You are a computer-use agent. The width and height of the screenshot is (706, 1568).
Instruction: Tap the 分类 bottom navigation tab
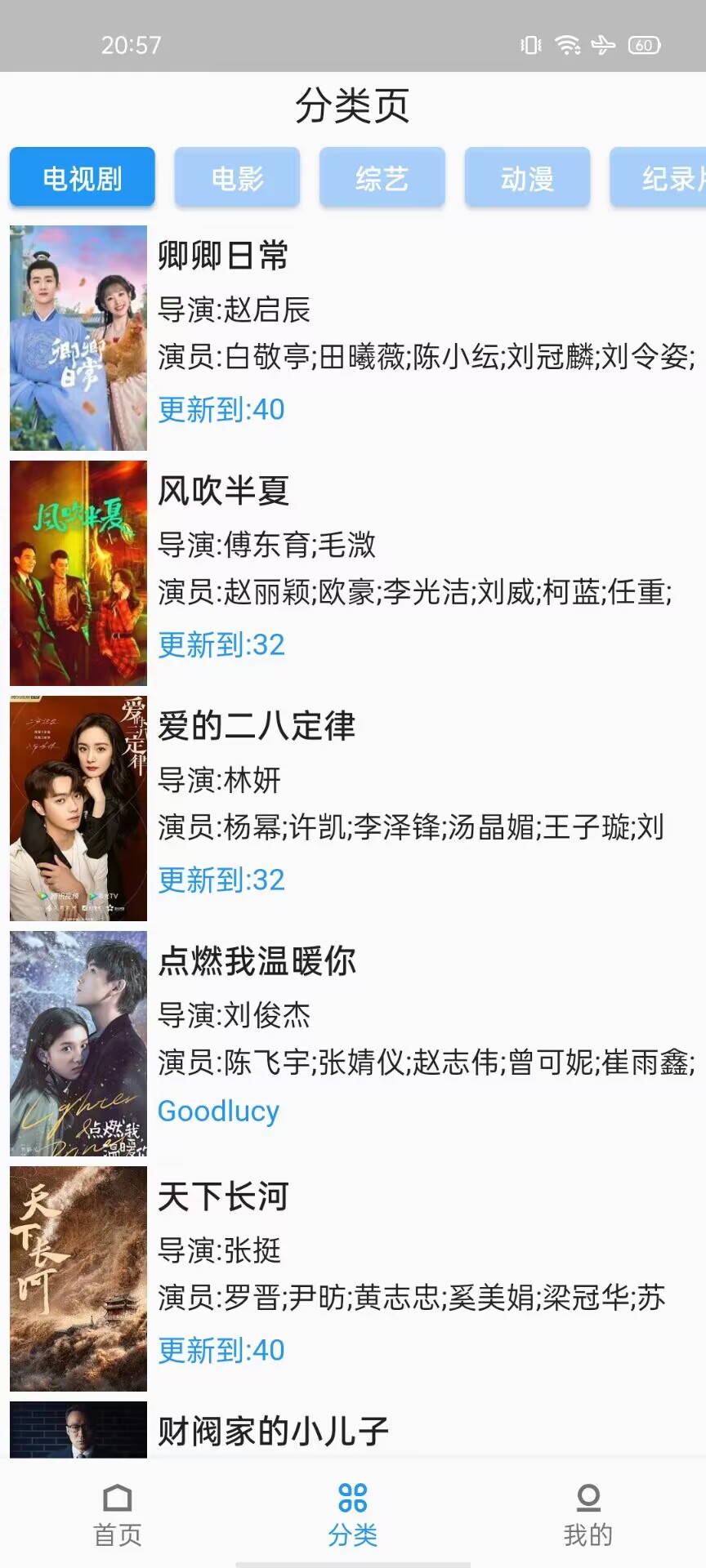(353, 1516)
